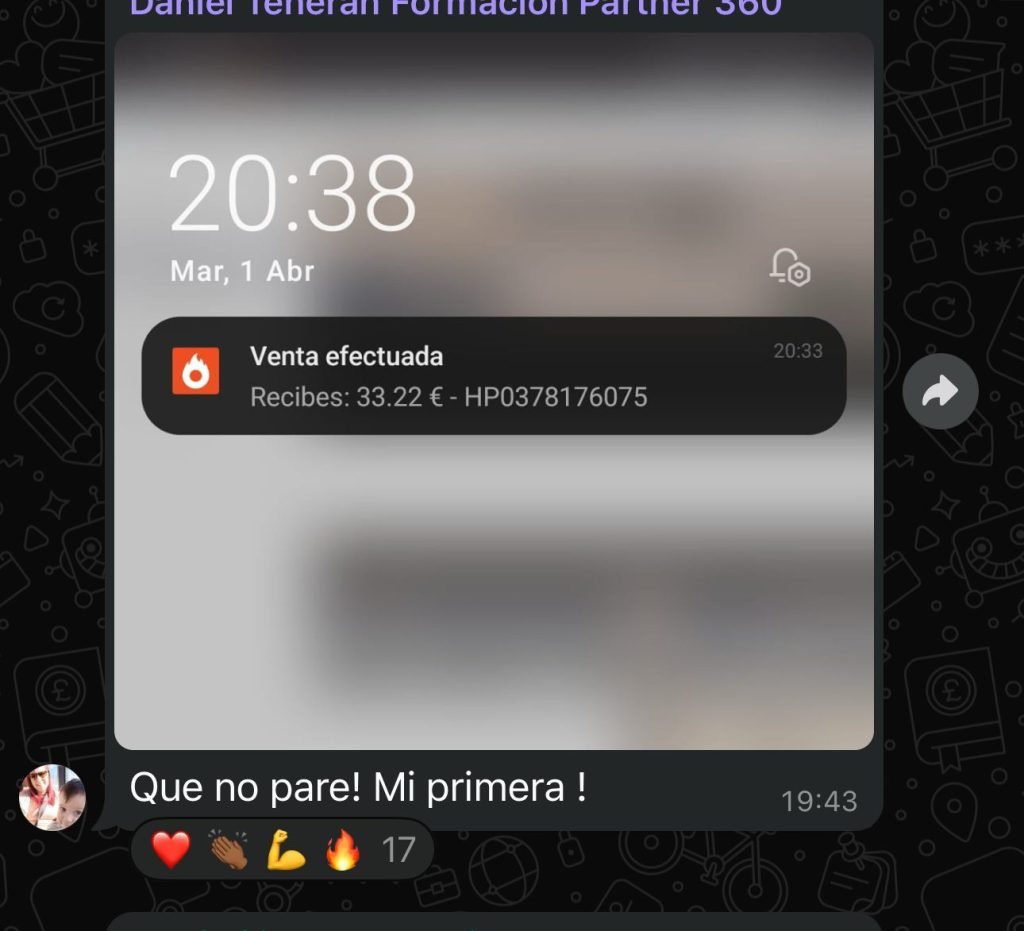Open the sender's profile picture
This screenshot has width=1024, height=931.
coord(52,797)
